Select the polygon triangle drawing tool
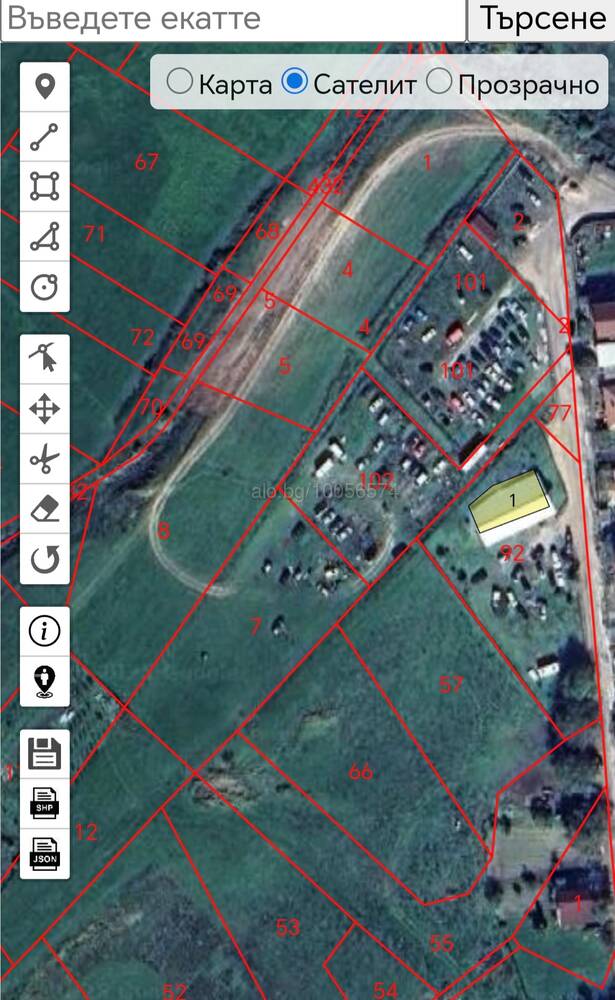 pyautogui.click(x=45, y=237)
